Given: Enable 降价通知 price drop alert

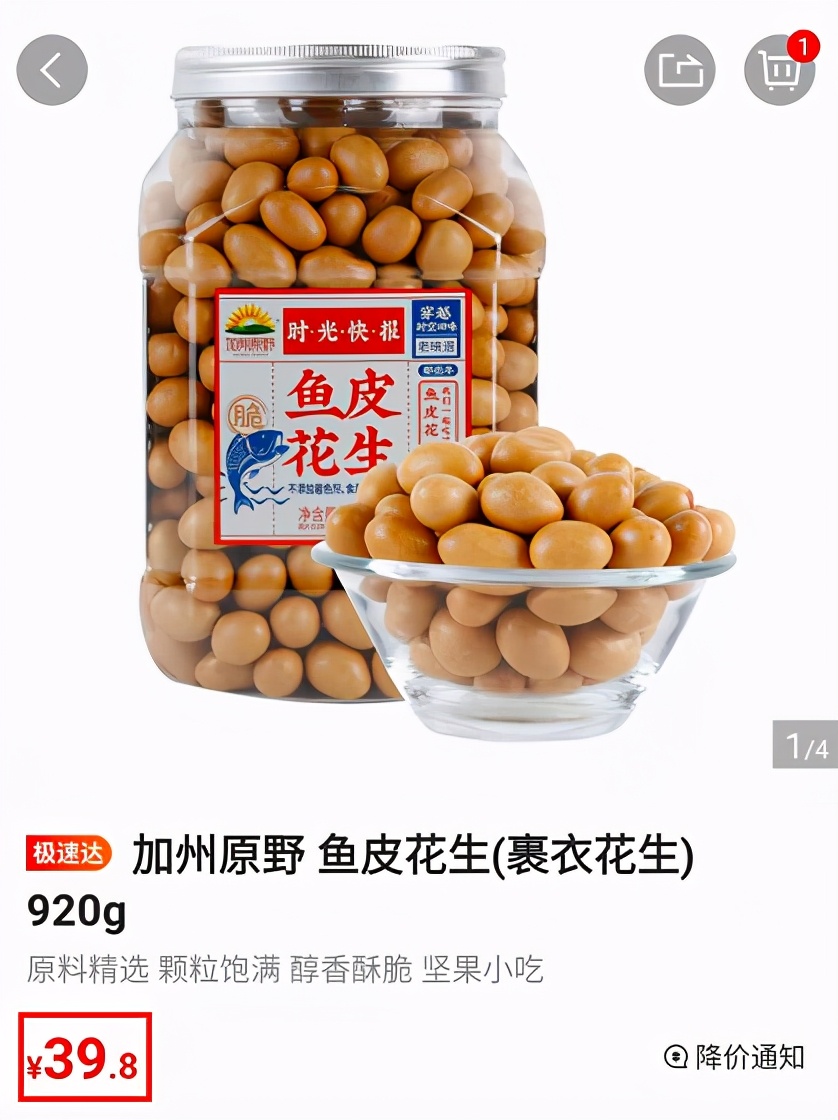Looking at the screenshot, I should click(735, 1057).
